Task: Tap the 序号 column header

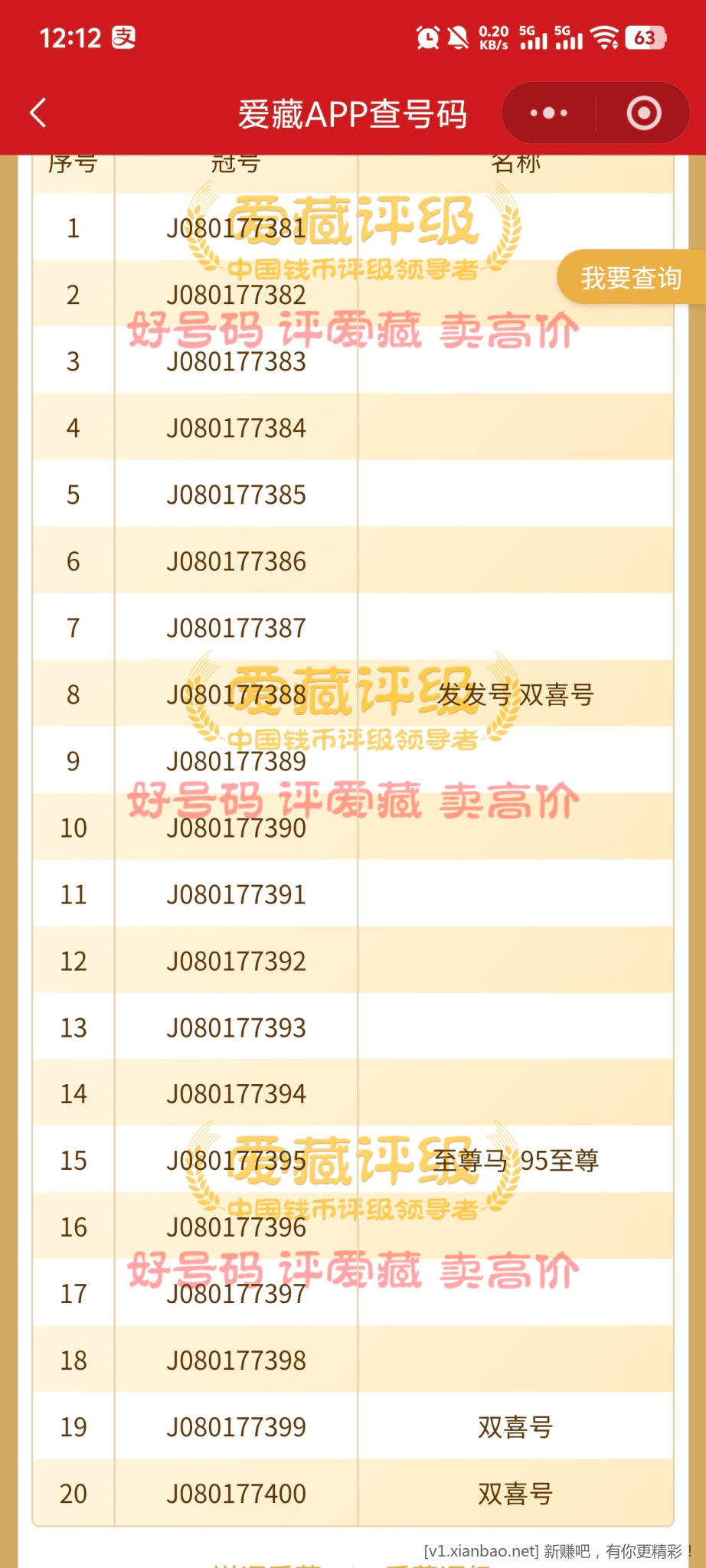Action: 73,163
